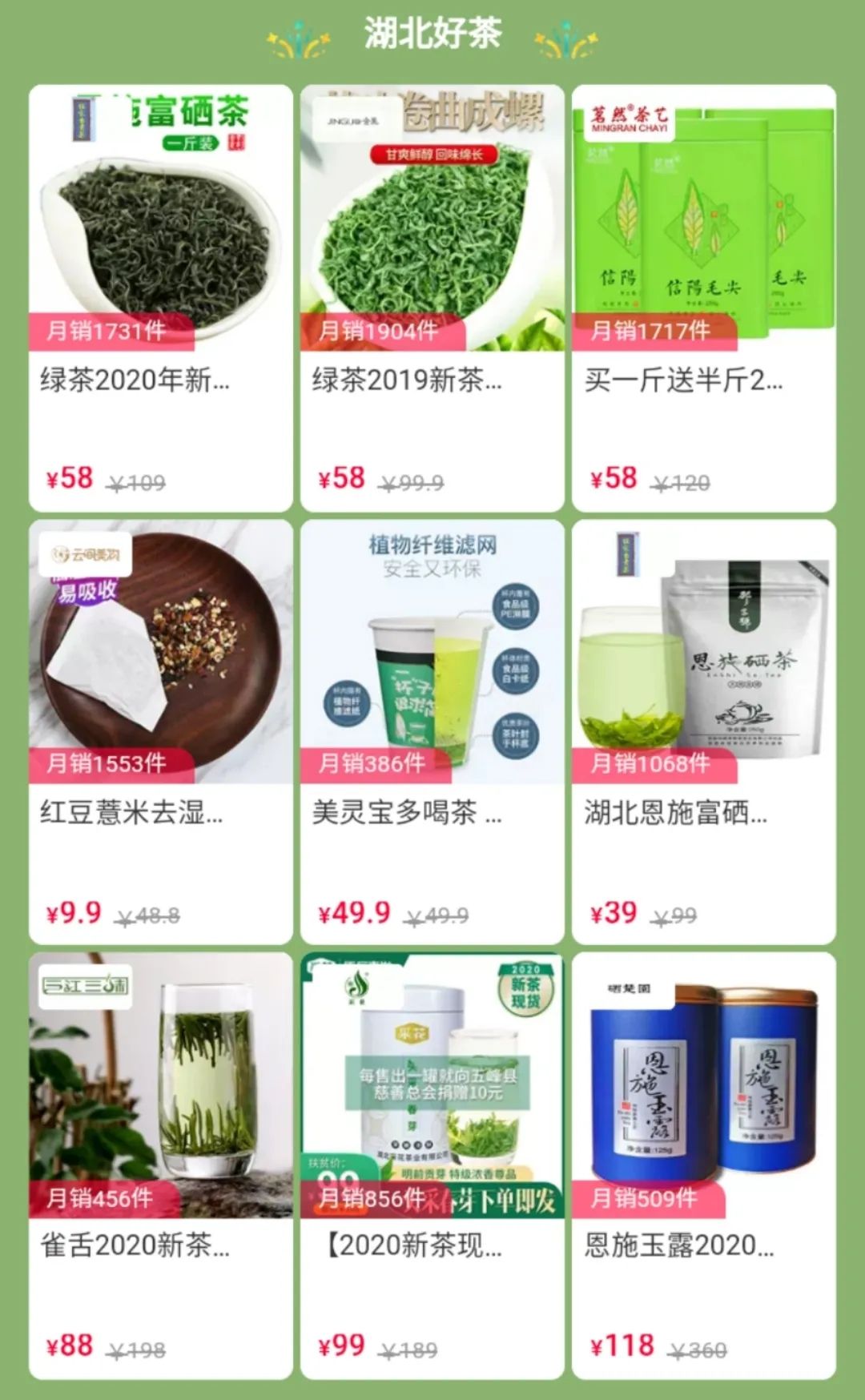This screenshot has width=865, height=1400.
Task: Open the 绿茶2020年新 富硒茶 product card
Action: click(160, 298)
